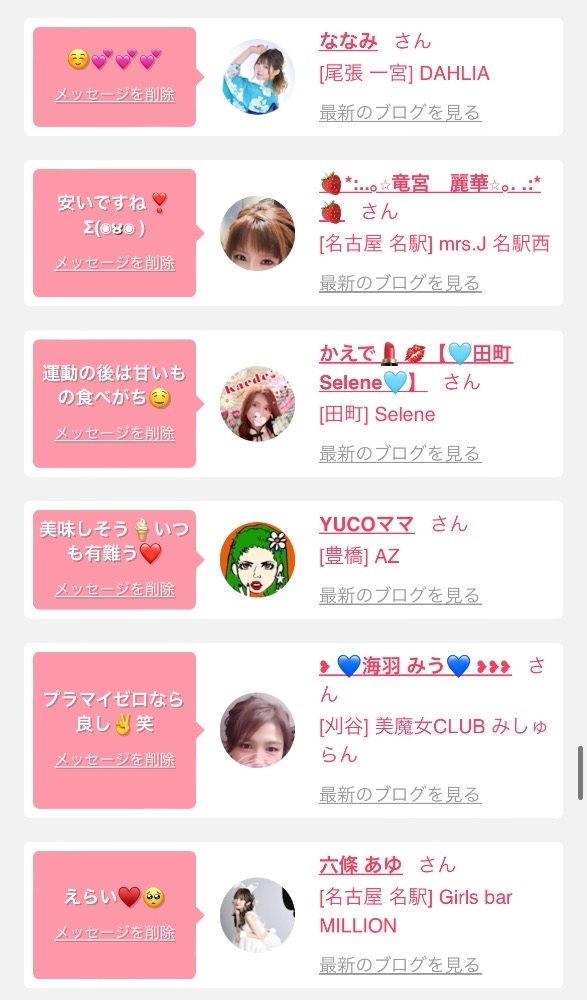587x1000 pixels.
Task: Delete the message sent to ななみ
Action: point(115,94)
